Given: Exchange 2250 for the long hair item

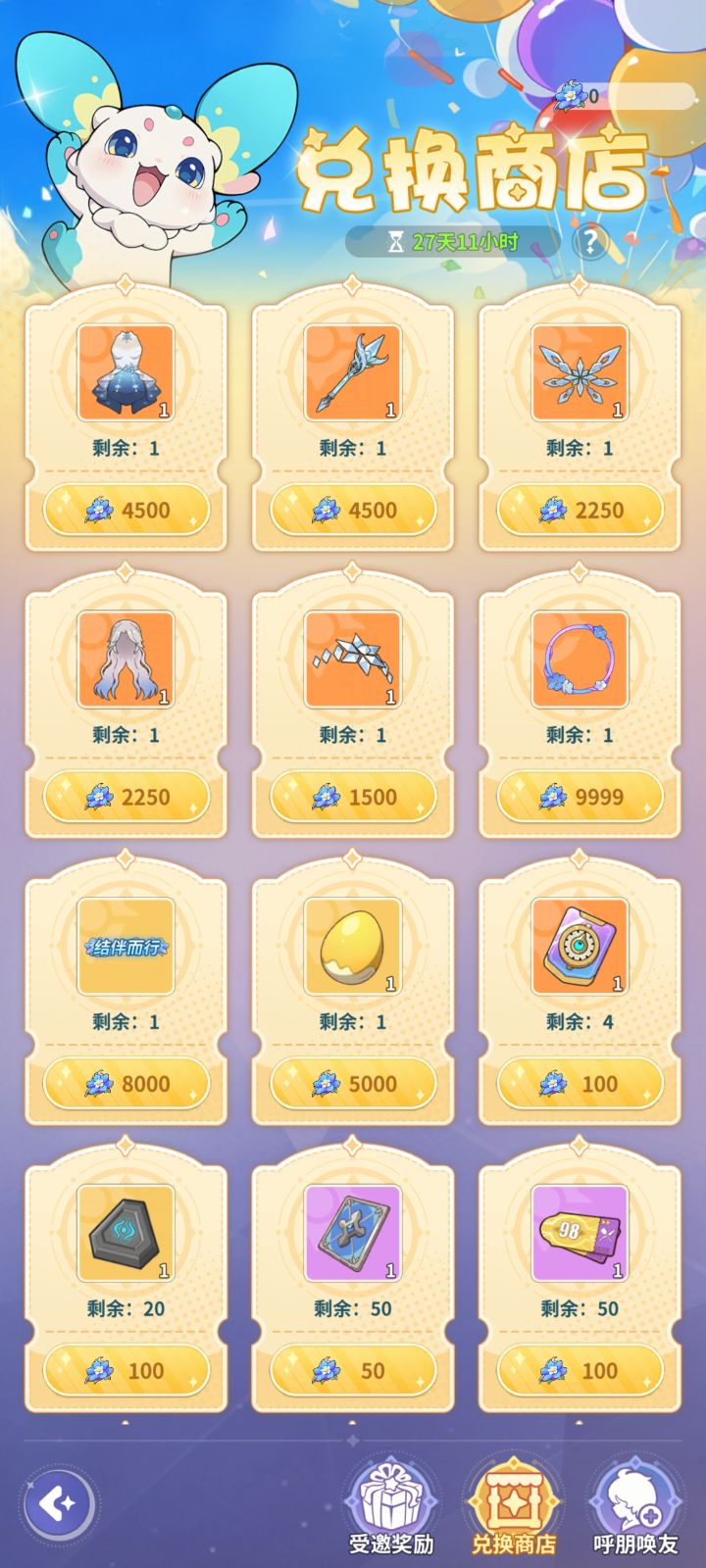Looking at the screenshot, I should 126,797.
